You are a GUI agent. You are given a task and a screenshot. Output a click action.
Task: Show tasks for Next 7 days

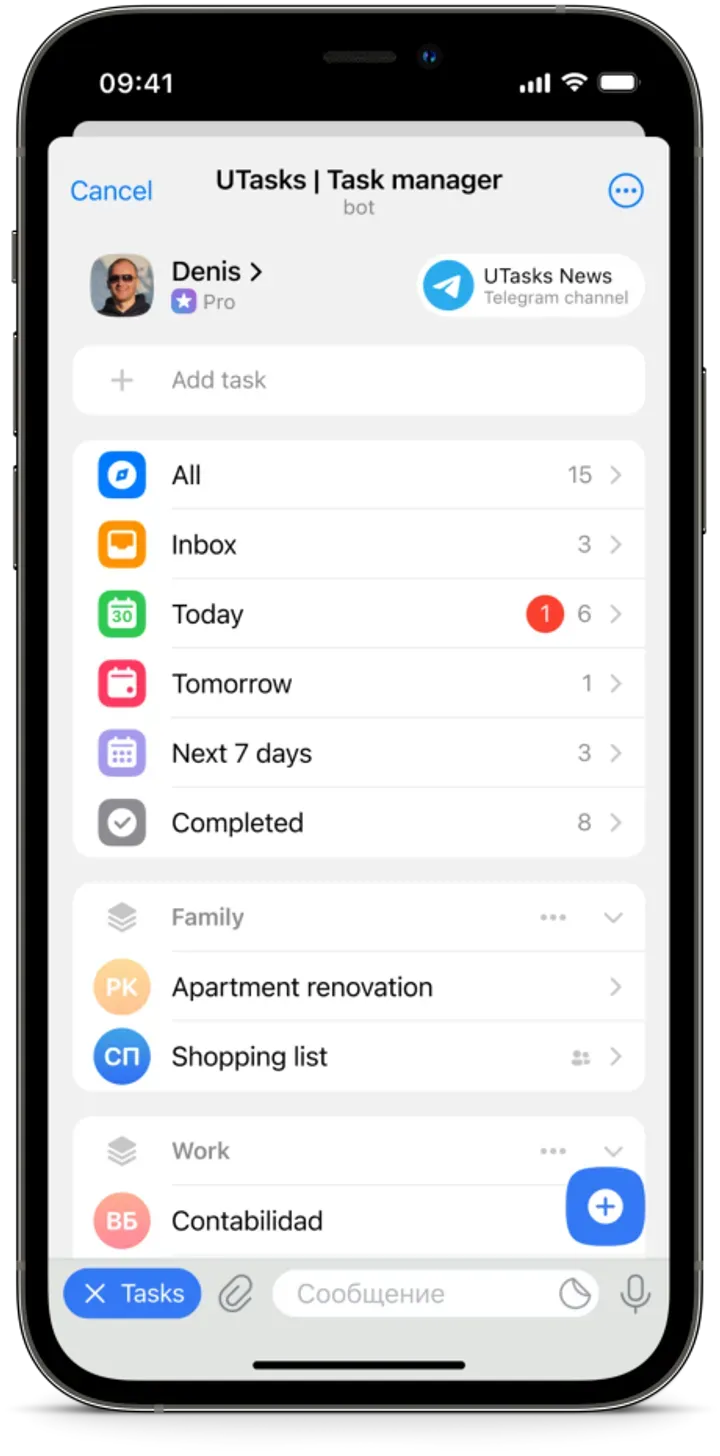coord(358,753)
